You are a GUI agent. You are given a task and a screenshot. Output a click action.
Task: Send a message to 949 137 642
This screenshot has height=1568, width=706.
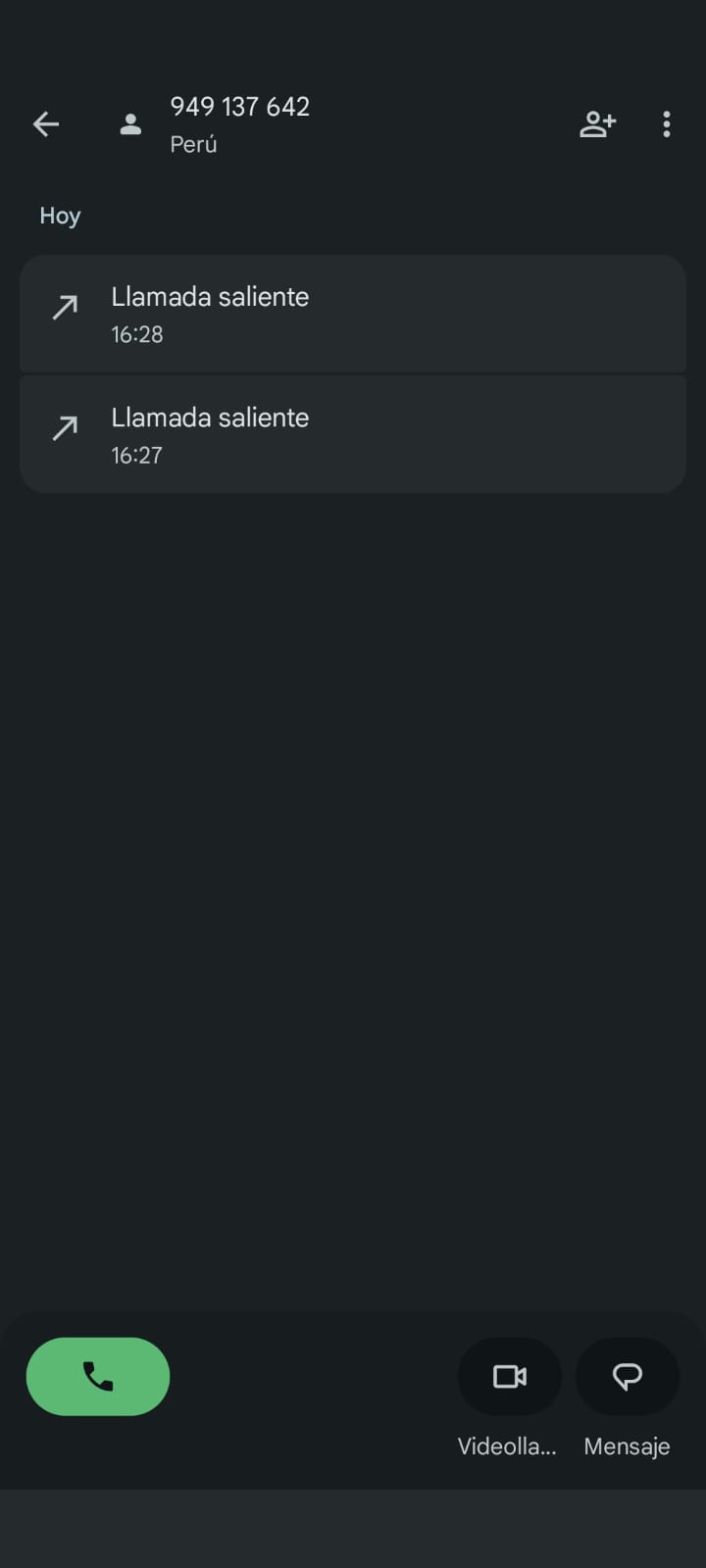click(x=627, y=1376)
